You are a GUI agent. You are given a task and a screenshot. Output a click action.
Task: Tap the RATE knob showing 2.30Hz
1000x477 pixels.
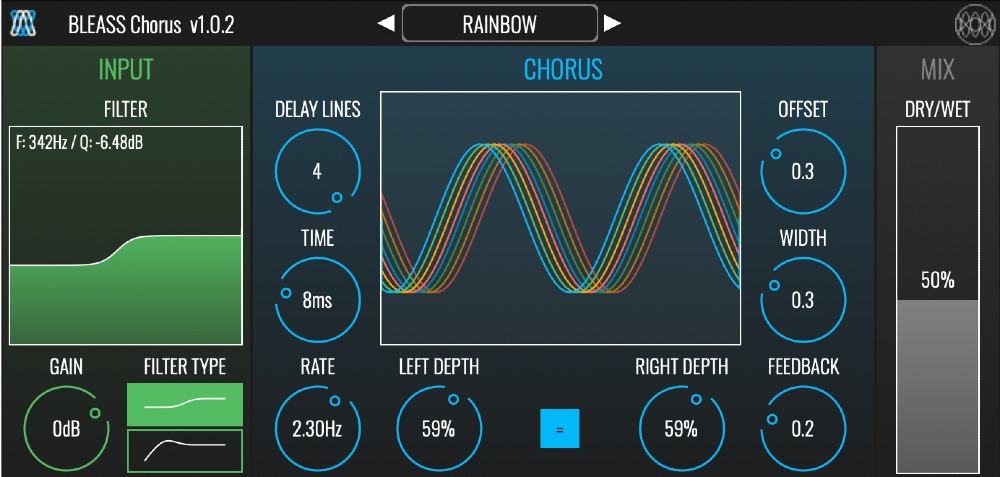pyautogui.click(x=317, y=429)
